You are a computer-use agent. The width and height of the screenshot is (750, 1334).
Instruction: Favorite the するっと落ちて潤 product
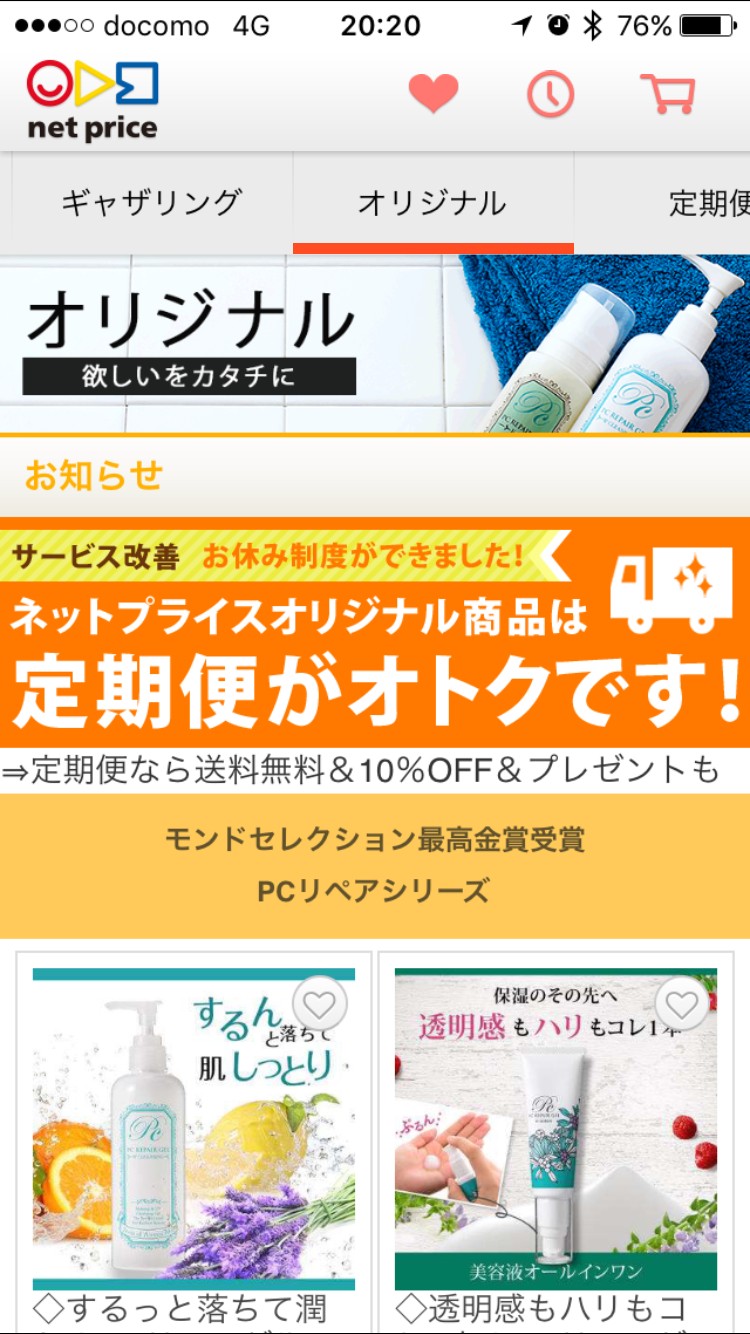click(319, 1002)
